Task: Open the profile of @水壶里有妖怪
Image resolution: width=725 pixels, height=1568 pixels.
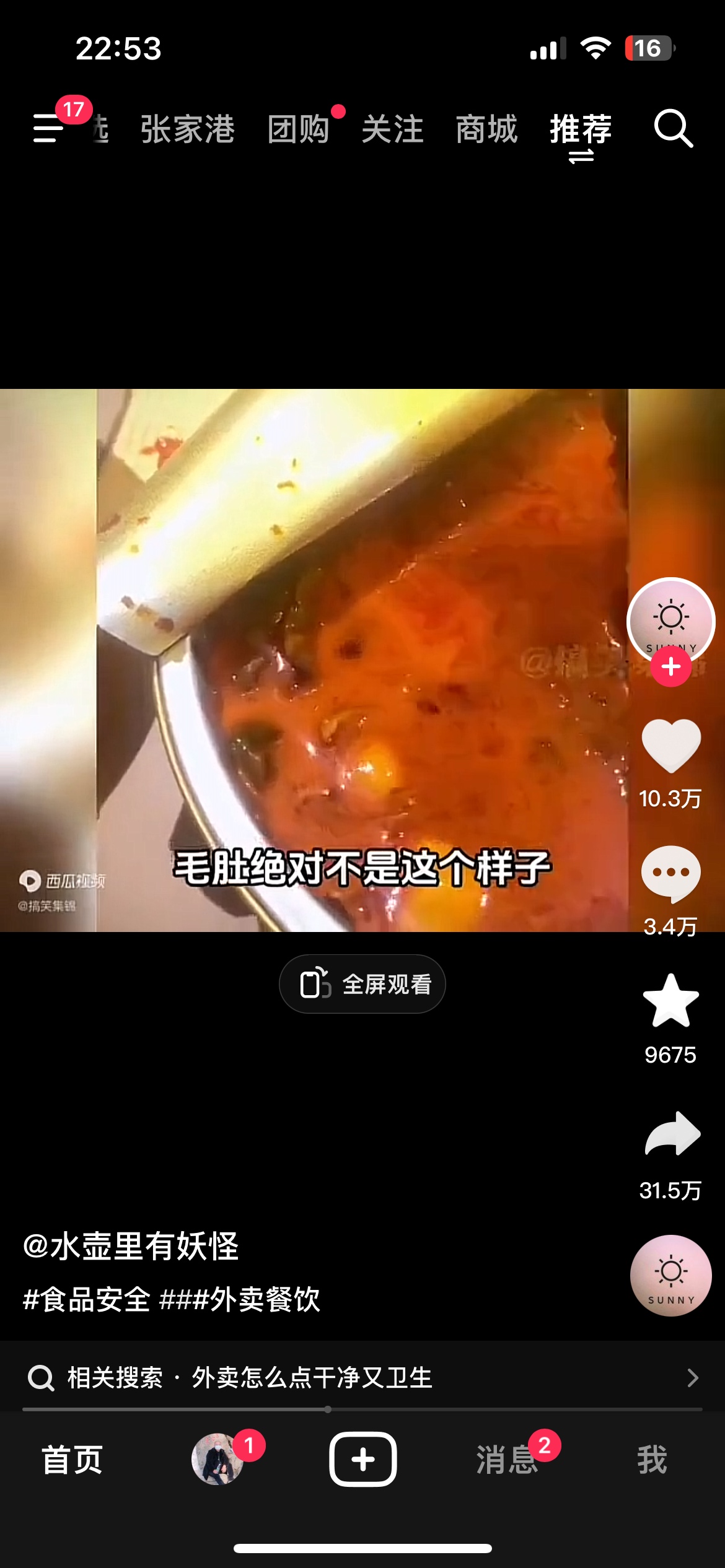Action: [x=131, y=1246]
